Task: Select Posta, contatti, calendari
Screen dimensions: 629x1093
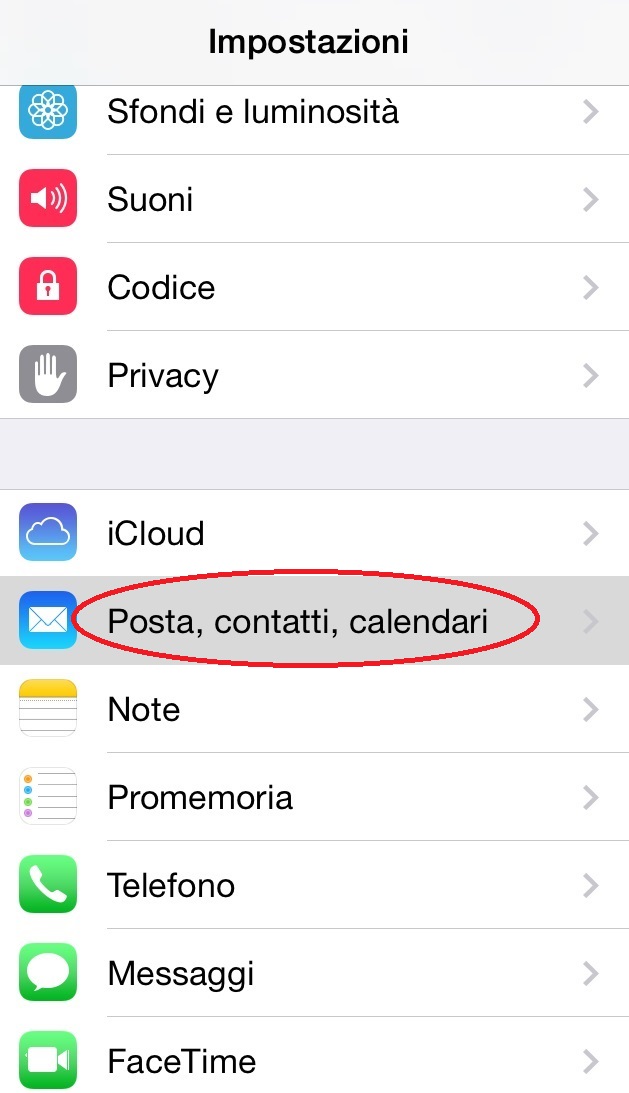Action: coord(298,622)
